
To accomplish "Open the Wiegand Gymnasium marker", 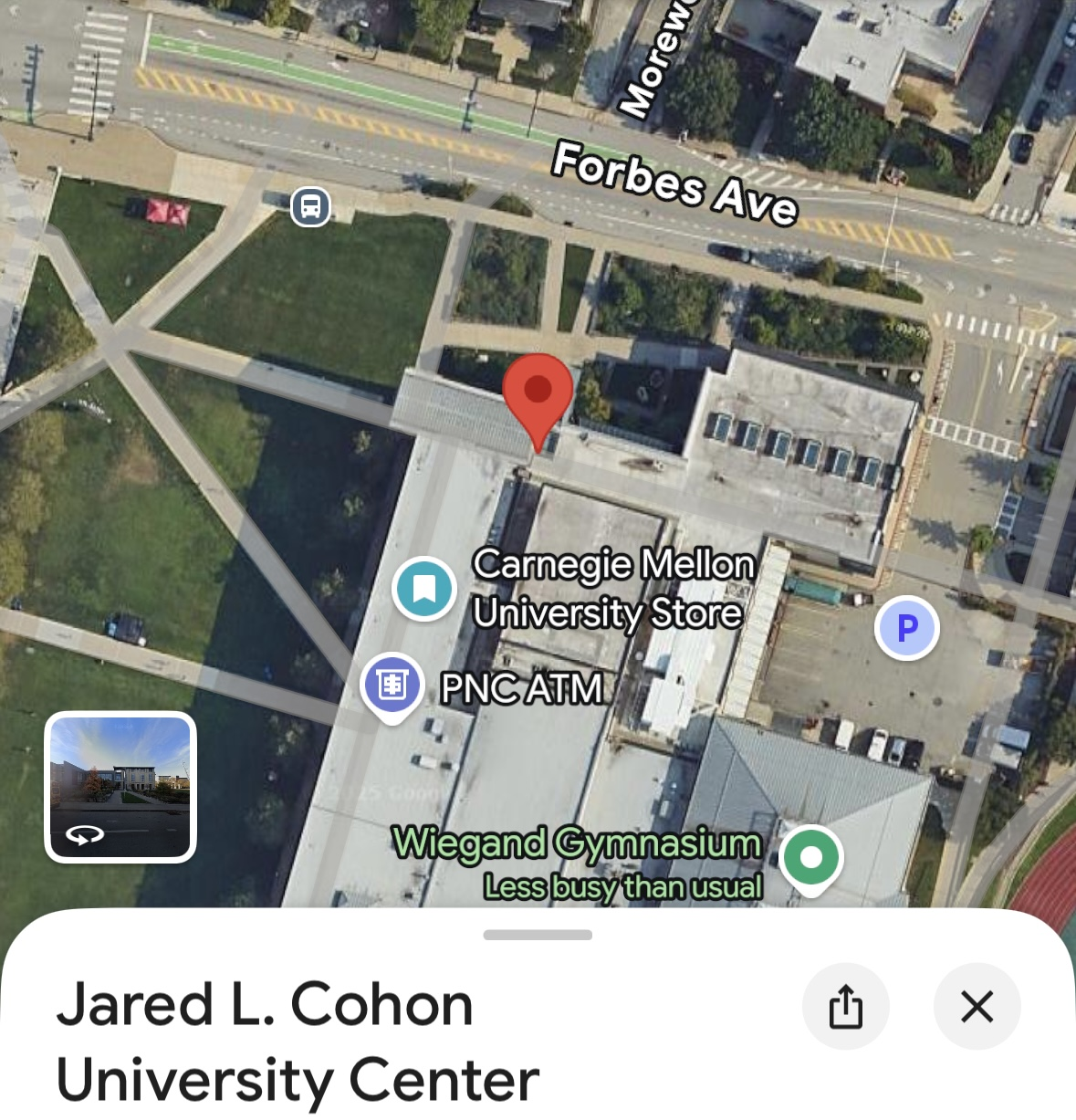I will [810, 858].
